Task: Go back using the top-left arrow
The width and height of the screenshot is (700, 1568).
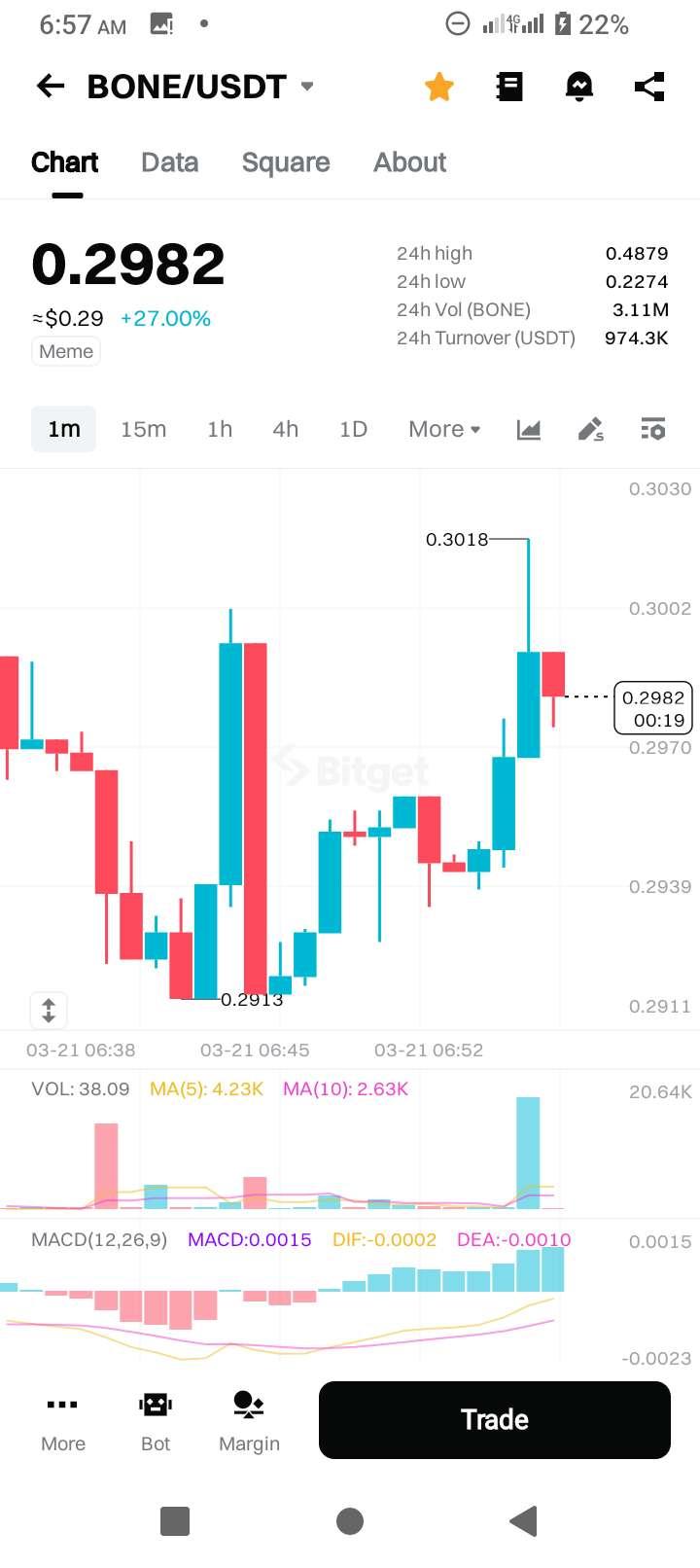Action: click(50, 87)
